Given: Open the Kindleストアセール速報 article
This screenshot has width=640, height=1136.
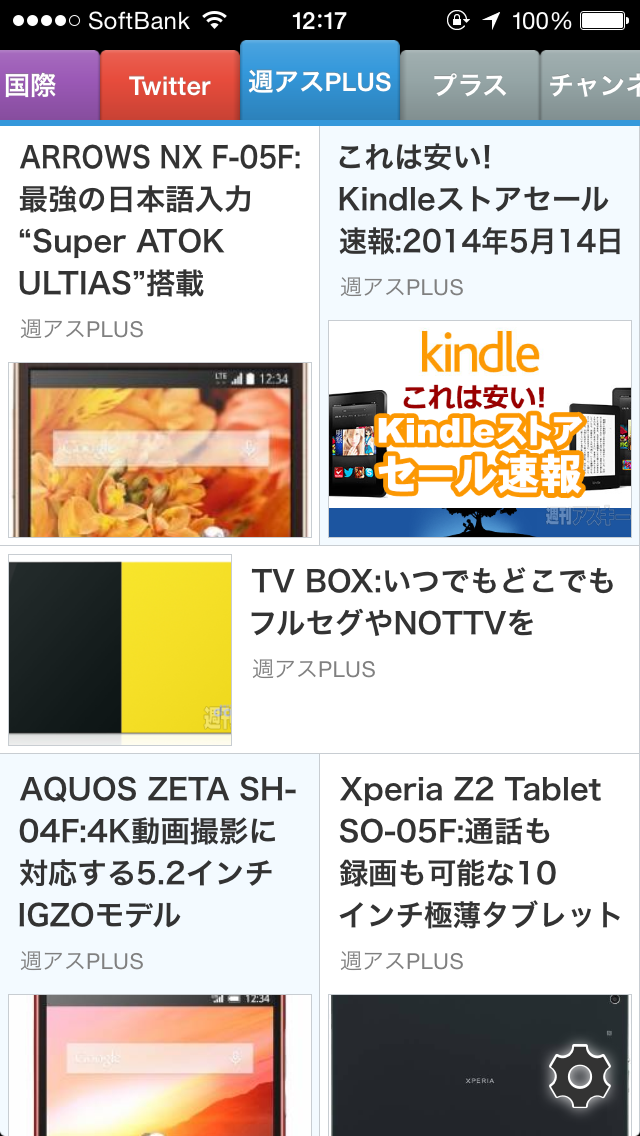Looking at the screenshot, I should click(480, 335).
